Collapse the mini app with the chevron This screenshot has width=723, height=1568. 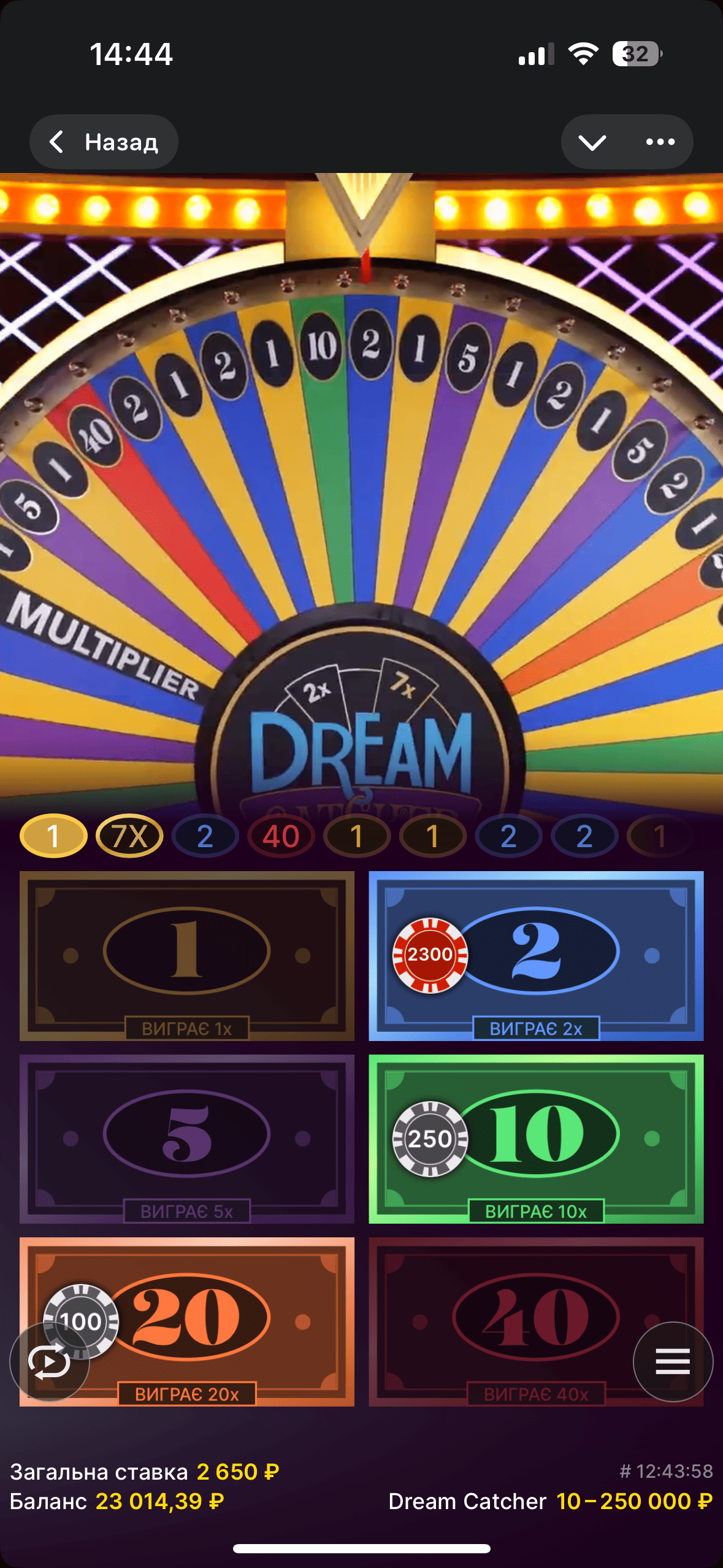[592, 142]
